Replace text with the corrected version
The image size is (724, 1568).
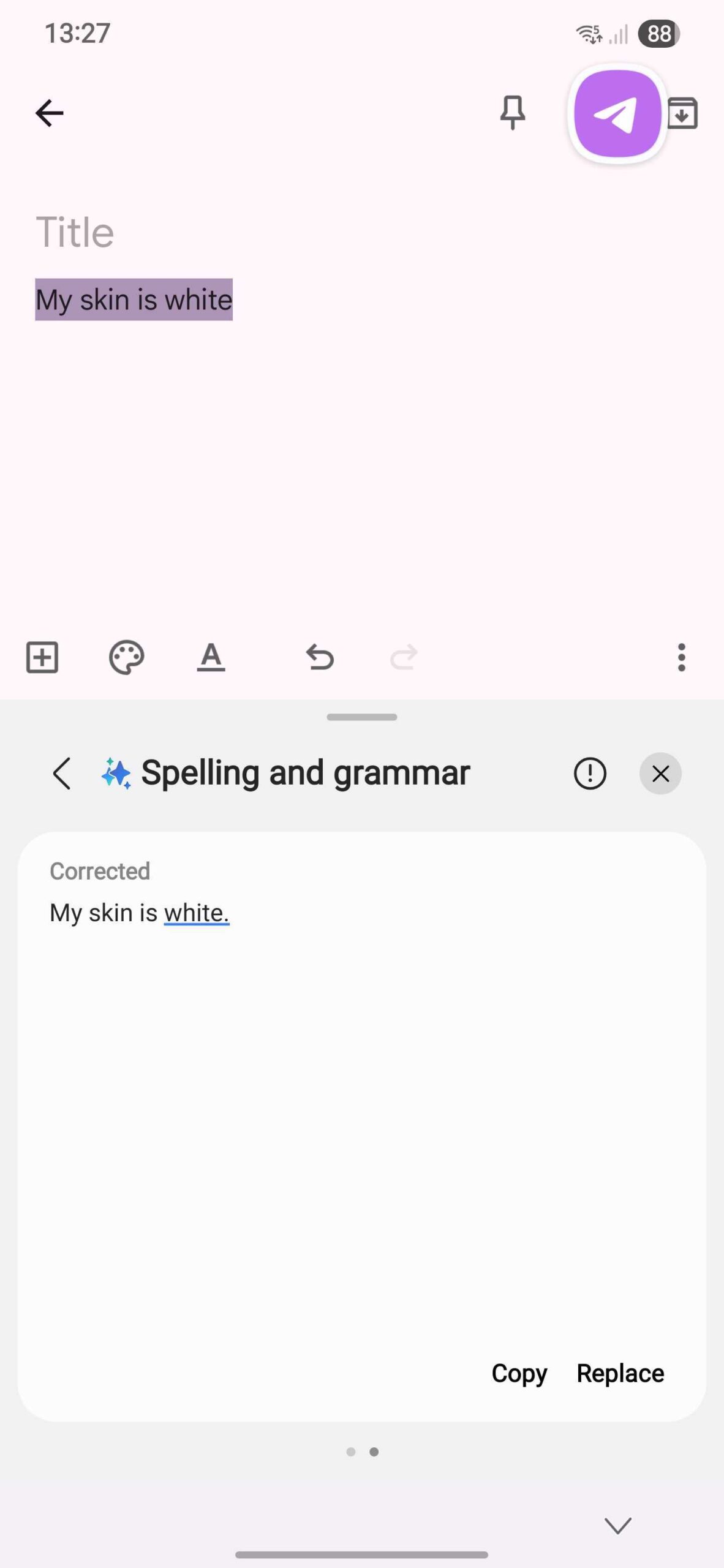[620, 1374]
